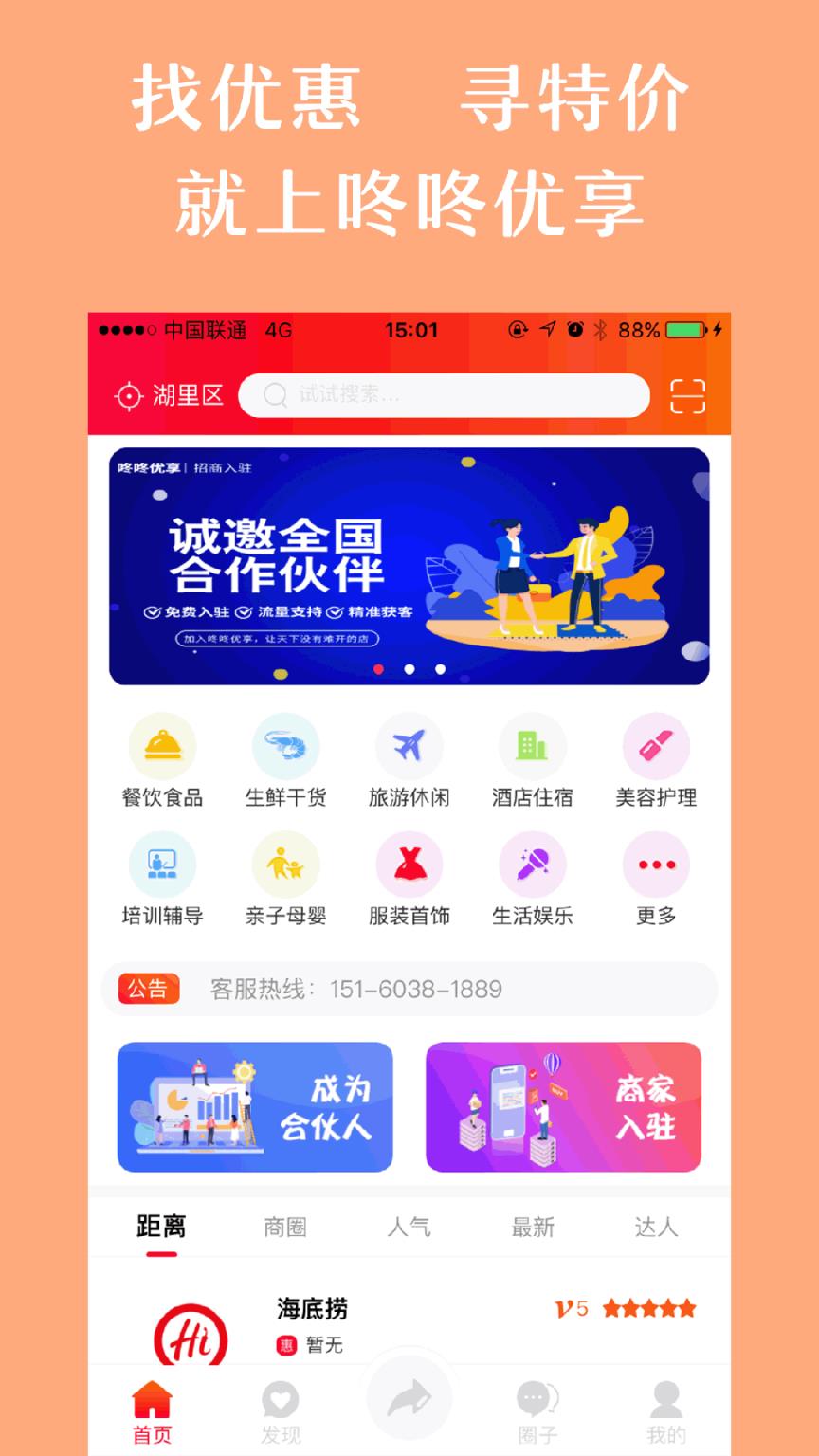The width and height of the screenshot is (819, 1456).
Task: Open the 湖里区 location selector
Action: [171, 395]
